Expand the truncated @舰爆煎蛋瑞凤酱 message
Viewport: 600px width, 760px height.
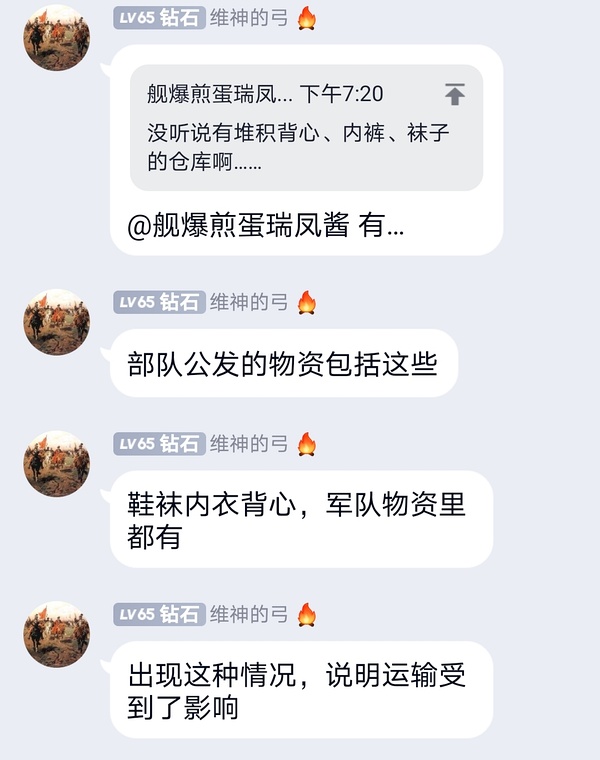[266, 226]
